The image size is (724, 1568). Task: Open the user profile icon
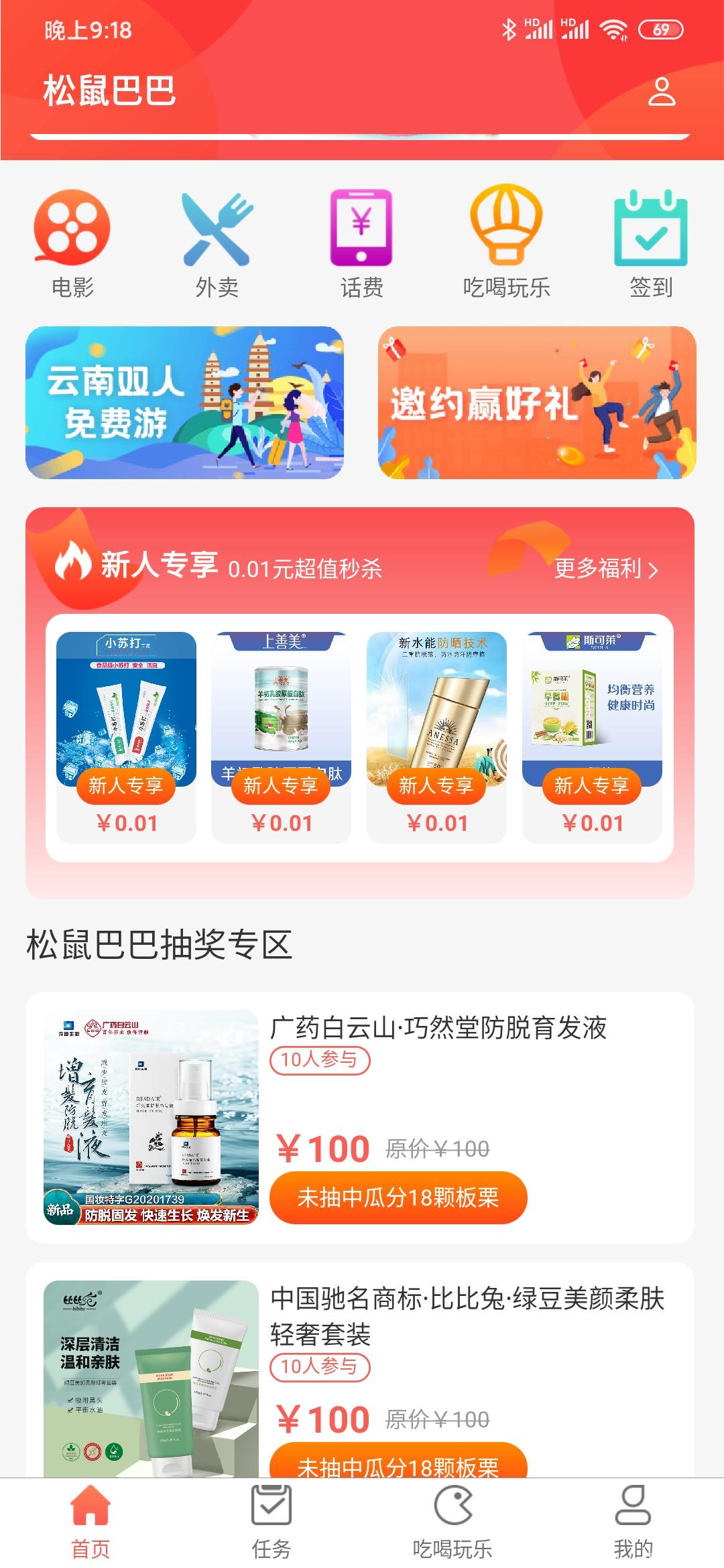pos(661,92)
